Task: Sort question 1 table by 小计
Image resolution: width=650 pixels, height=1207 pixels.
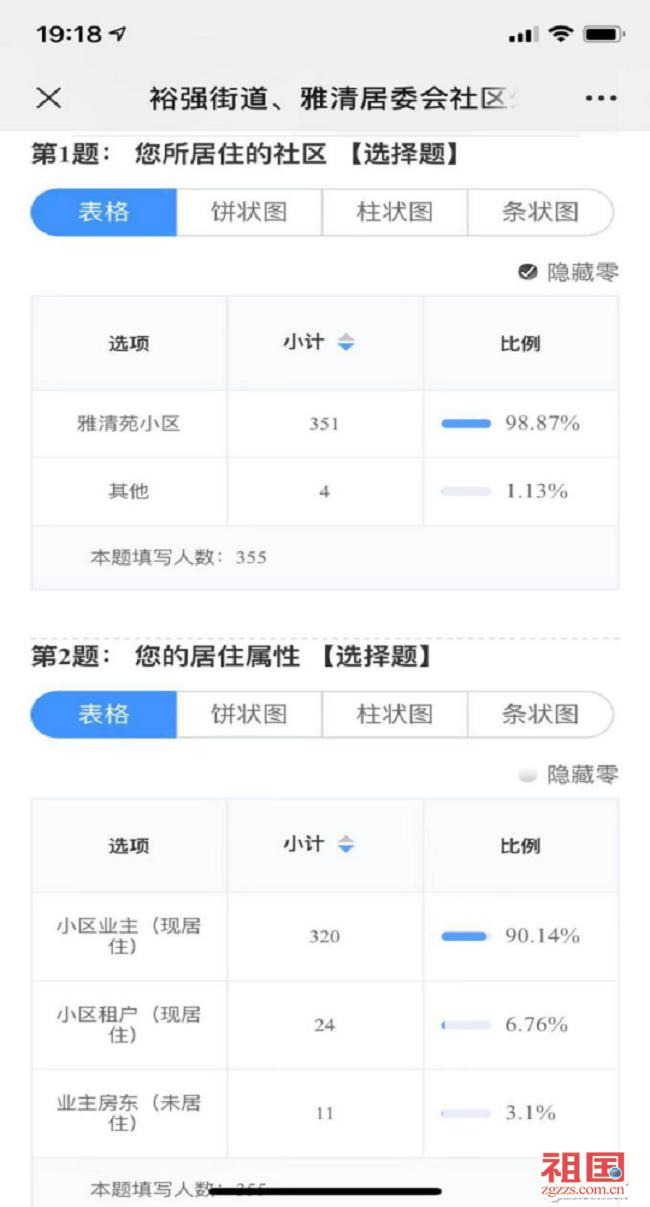Action: pos(318,342)
